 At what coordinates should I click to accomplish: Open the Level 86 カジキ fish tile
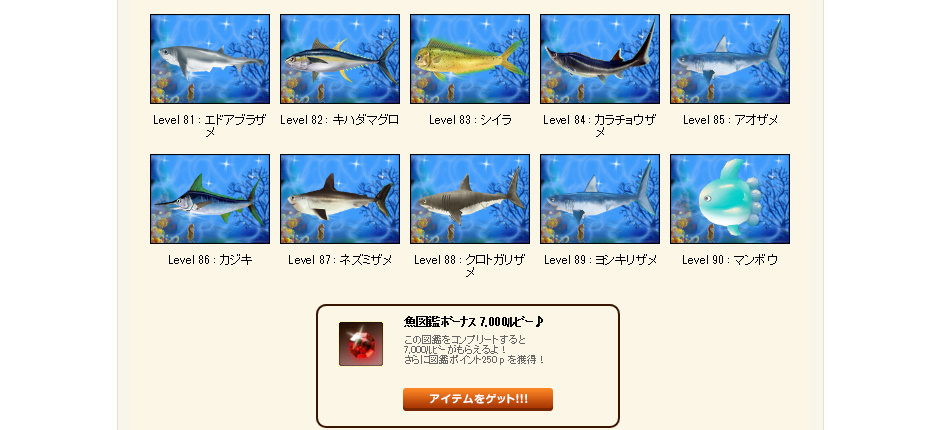point(210,199)
